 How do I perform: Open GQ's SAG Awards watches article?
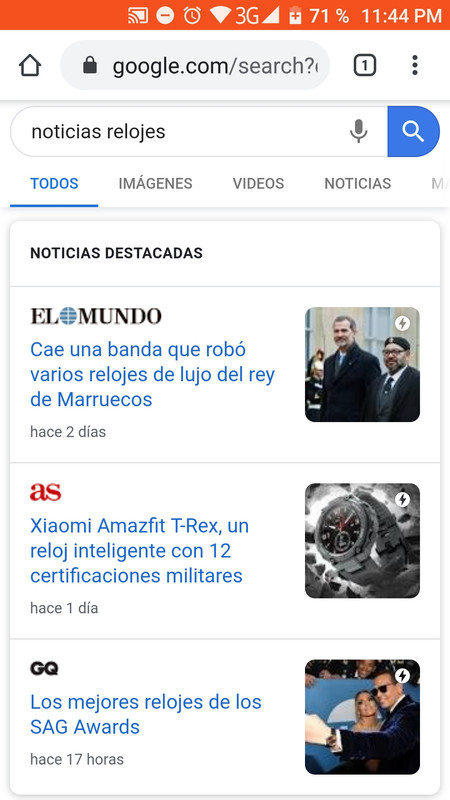[x=145, y=714]
